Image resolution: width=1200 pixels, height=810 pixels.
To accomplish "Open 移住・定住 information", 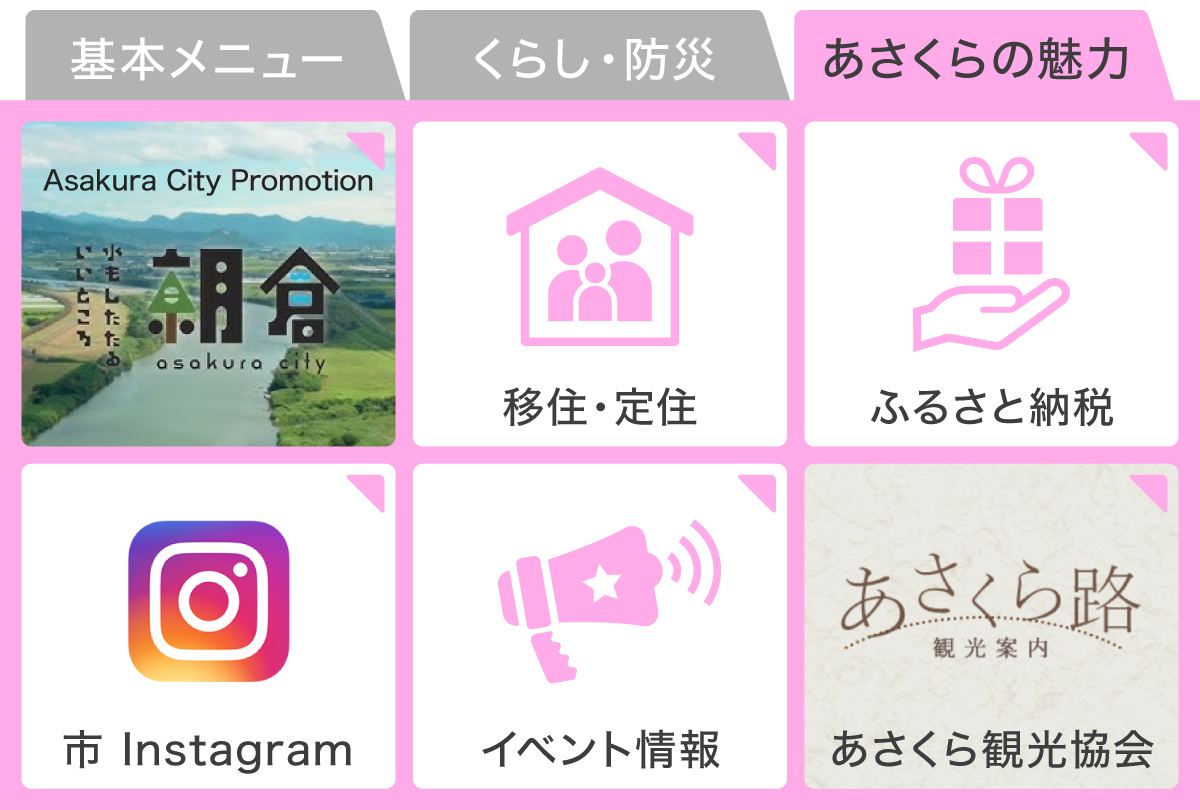I will 599,284.
